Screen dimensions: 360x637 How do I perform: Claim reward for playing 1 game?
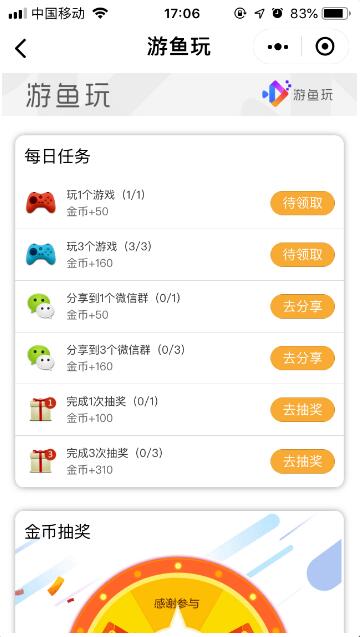(303, 203)
